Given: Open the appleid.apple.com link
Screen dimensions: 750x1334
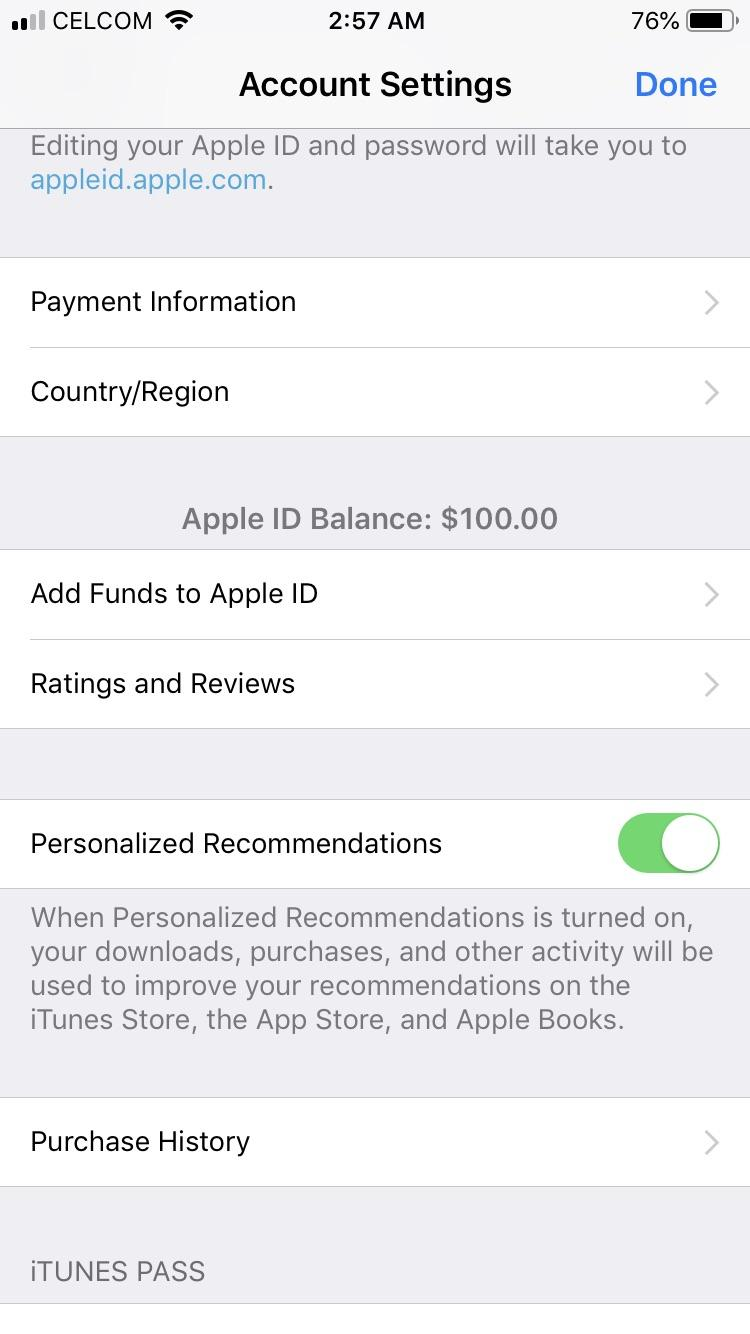Looking at the screenshot, I should pyautogui.click(x=148, y=181).
